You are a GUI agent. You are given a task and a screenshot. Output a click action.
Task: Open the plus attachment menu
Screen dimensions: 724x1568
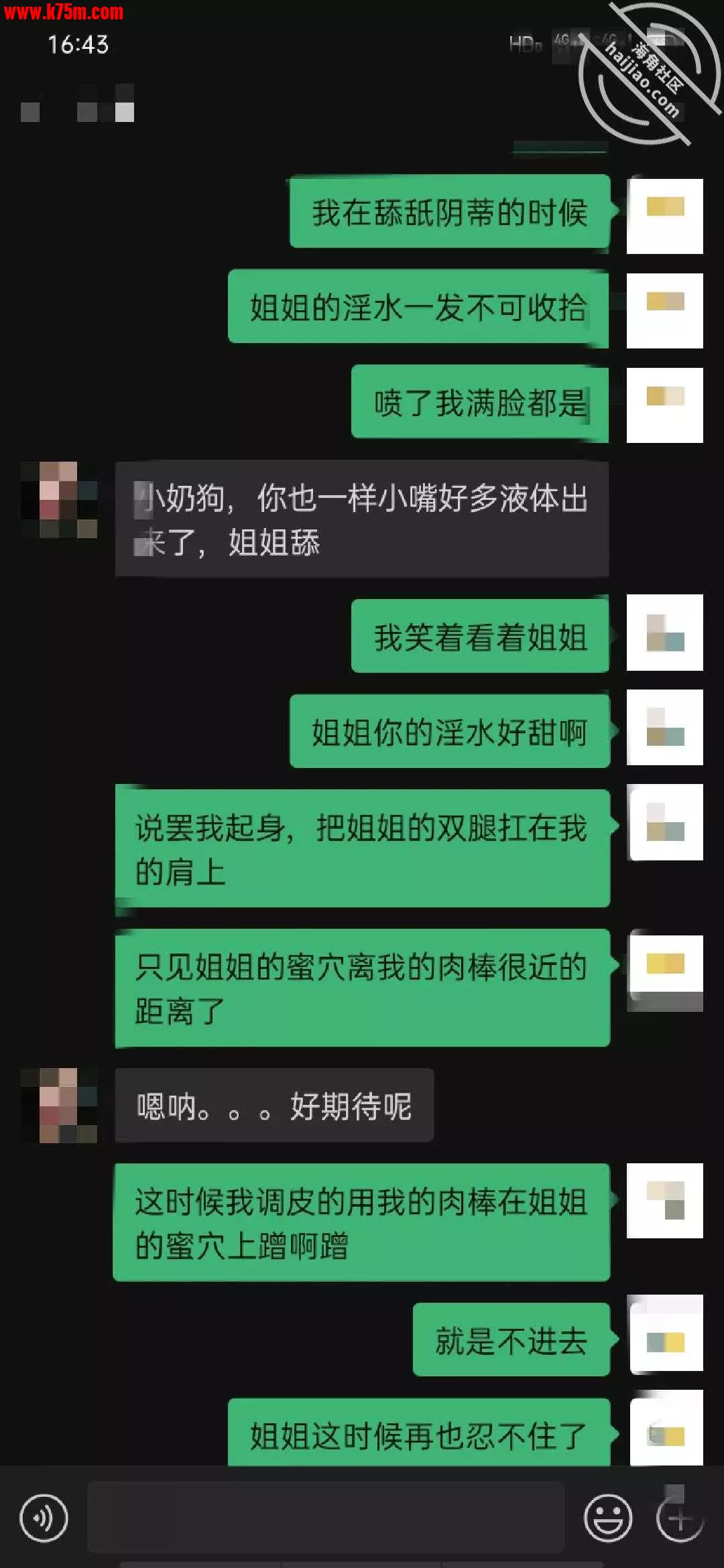679,1519
